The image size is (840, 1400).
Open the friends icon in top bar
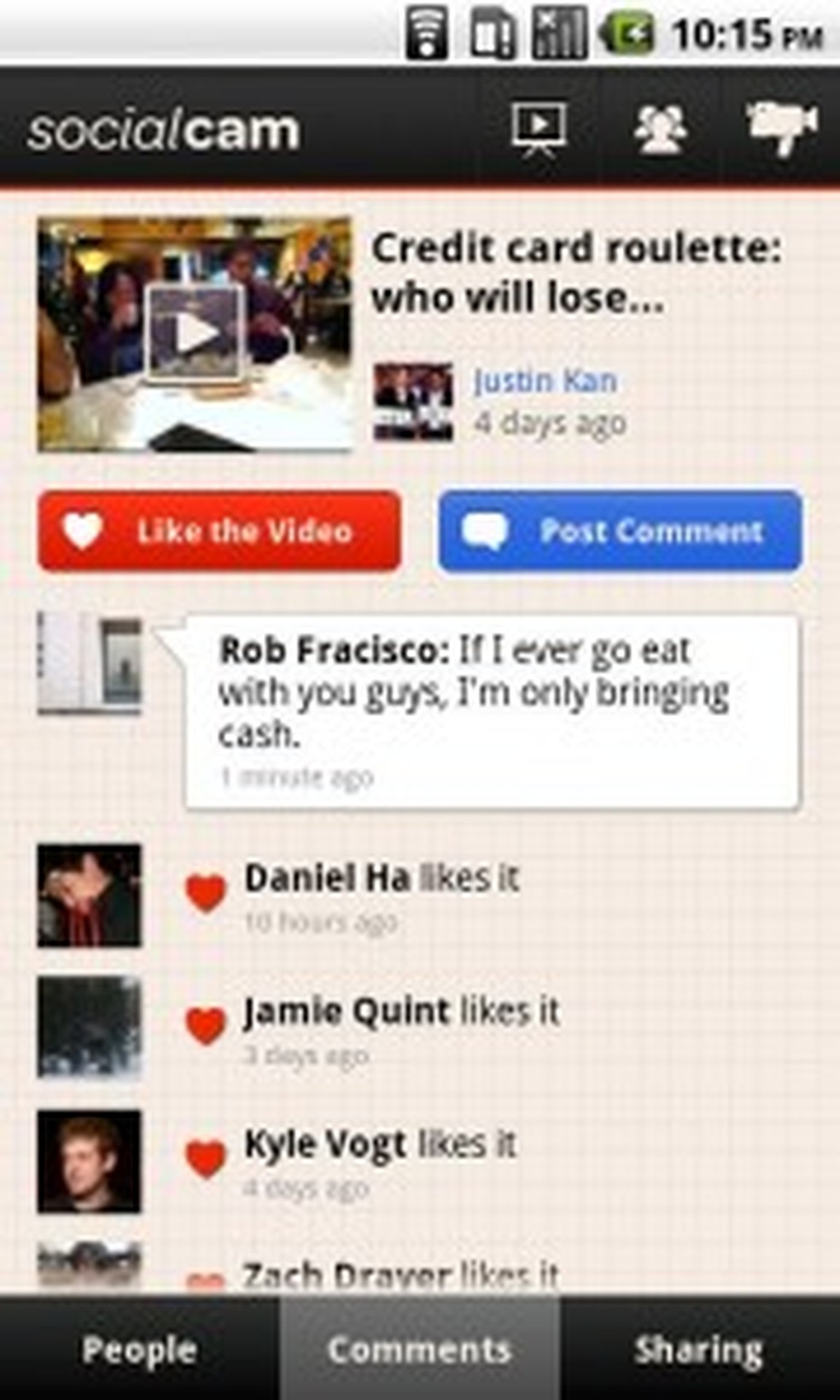pyautogui.click(x=660, y=128)
